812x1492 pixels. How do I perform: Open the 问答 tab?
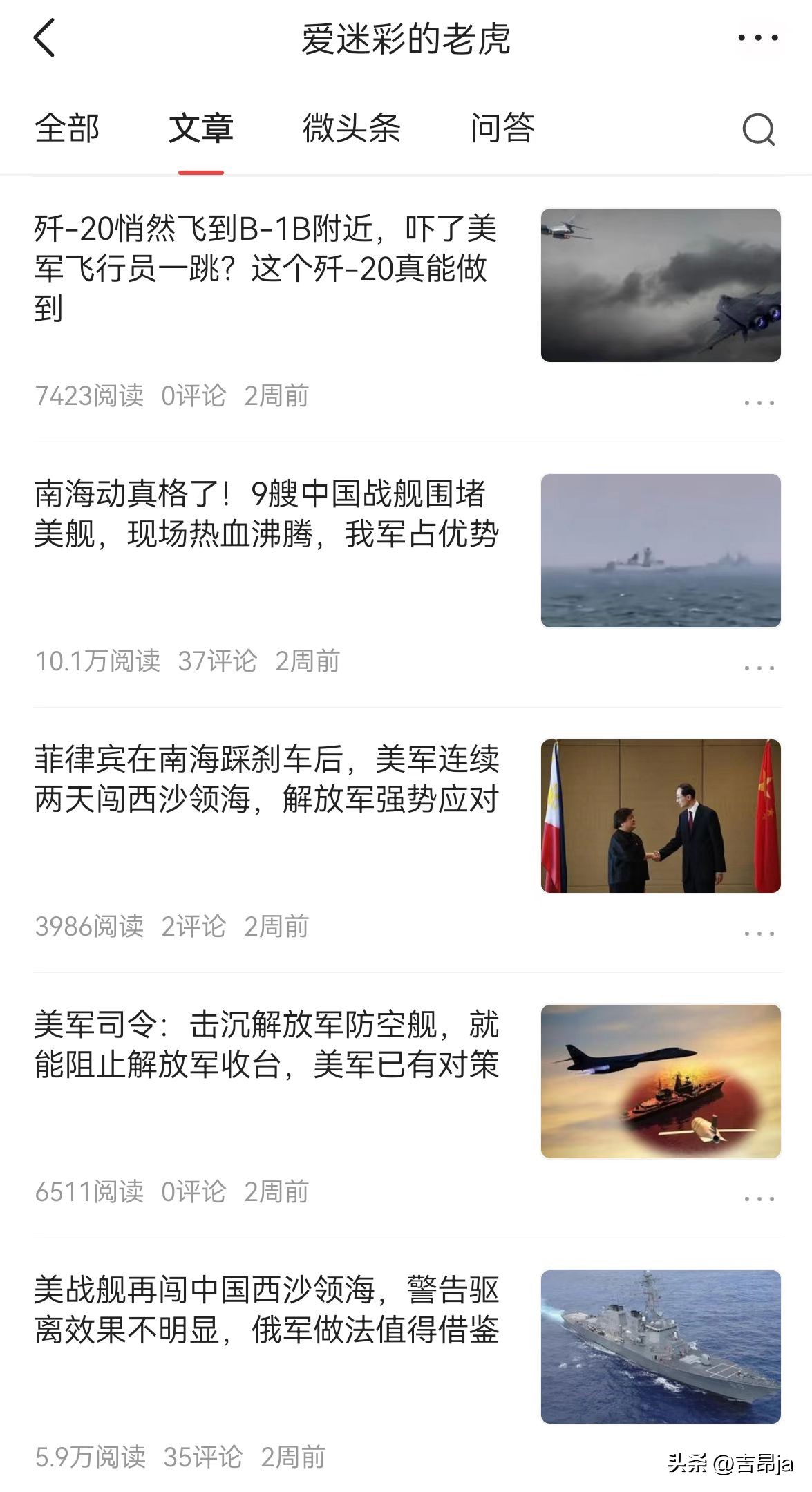click(x=503, y=130)
